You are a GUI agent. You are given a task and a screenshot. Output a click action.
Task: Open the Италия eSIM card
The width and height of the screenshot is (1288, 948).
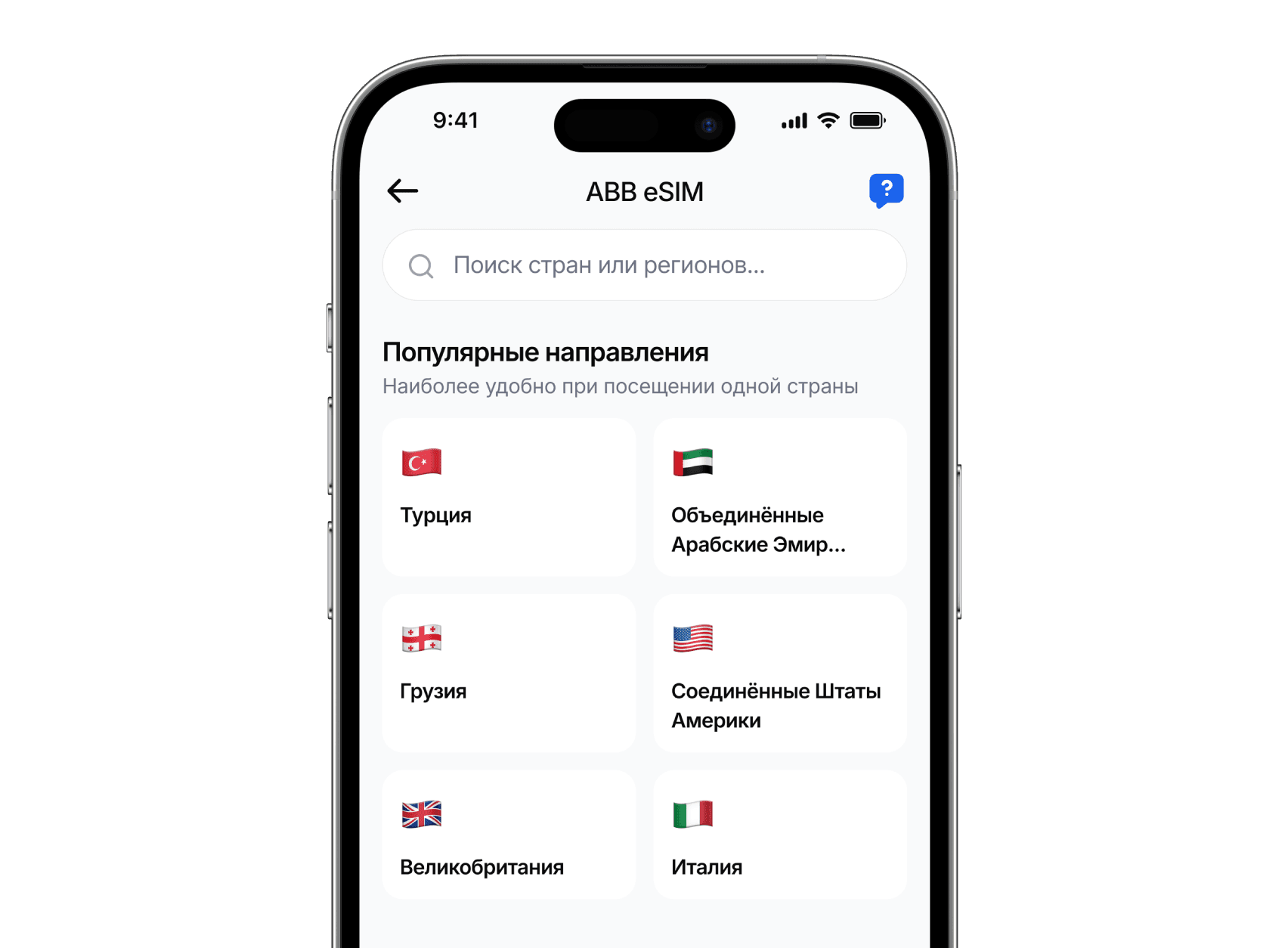tap(779, 835)
